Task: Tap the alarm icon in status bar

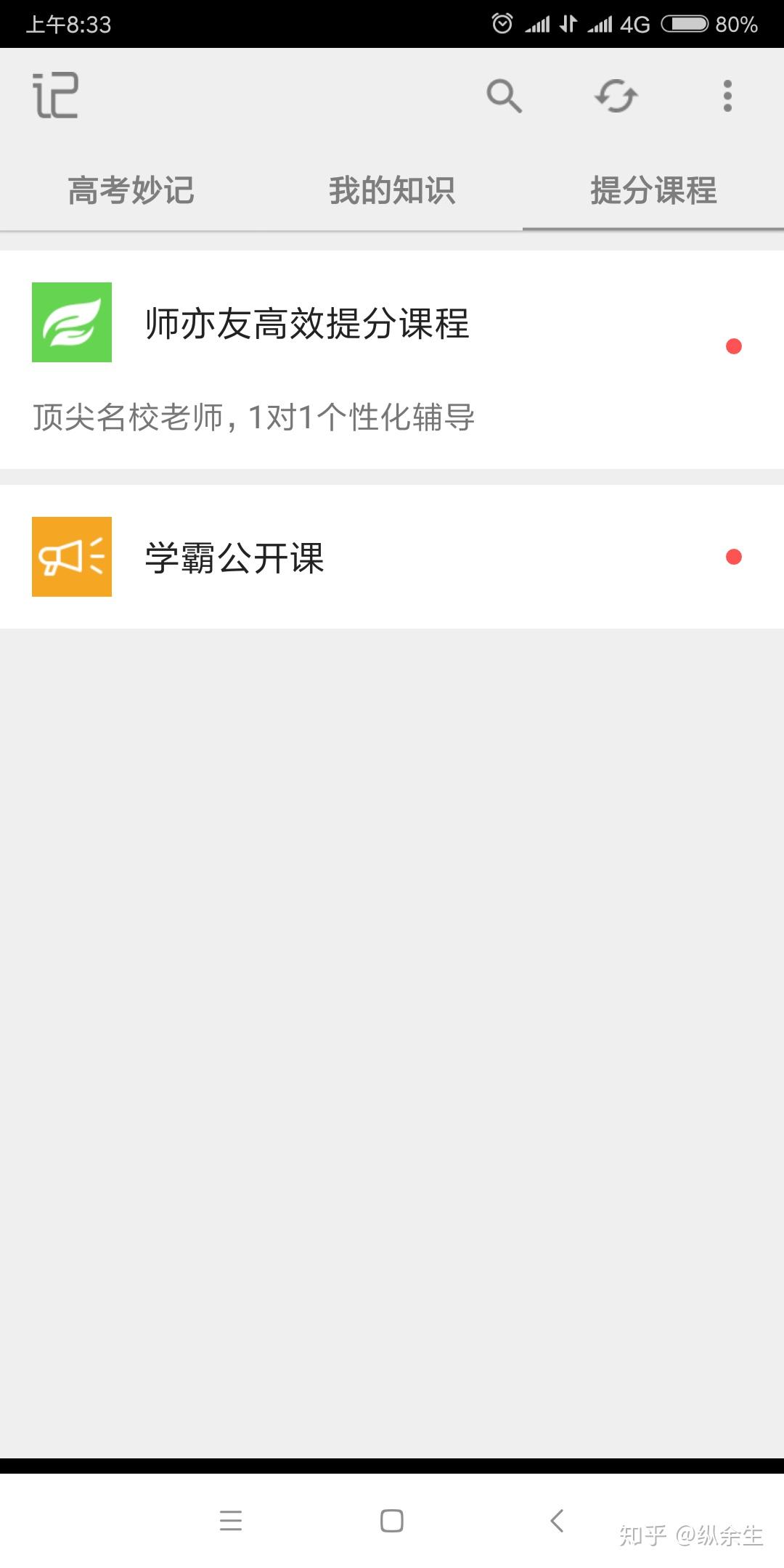Action: 501,23
